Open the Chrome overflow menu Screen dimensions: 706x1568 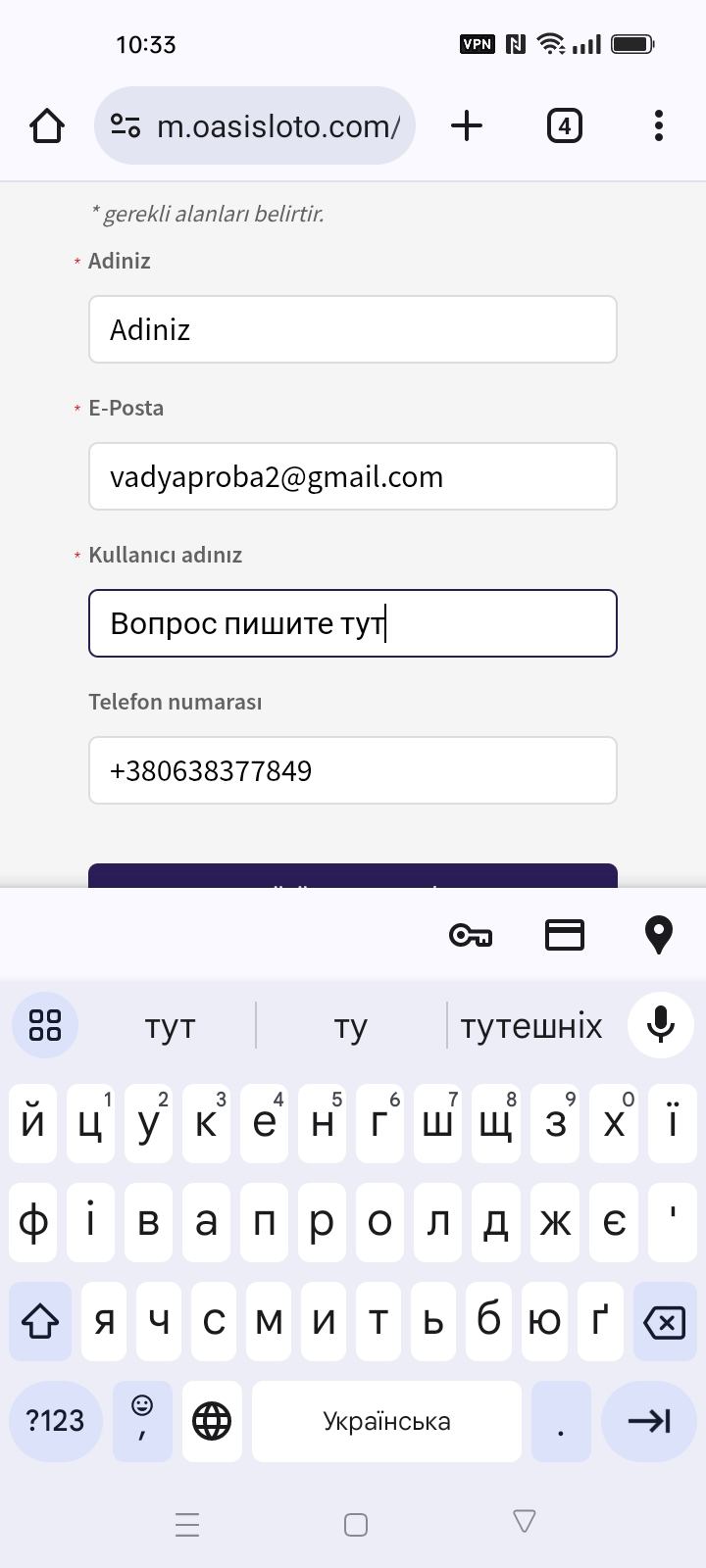pyautogui.click(x=658, y=125)
